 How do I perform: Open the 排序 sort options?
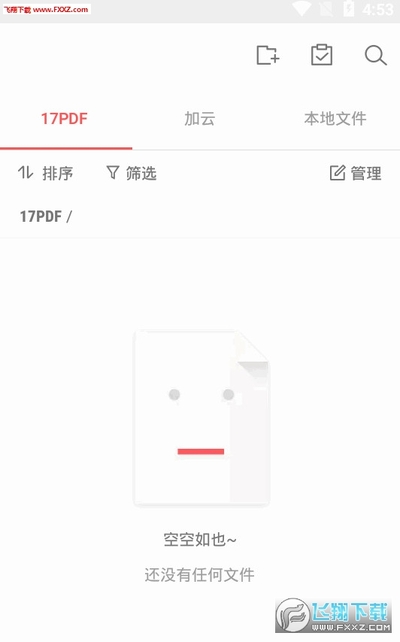coord(45,173)
